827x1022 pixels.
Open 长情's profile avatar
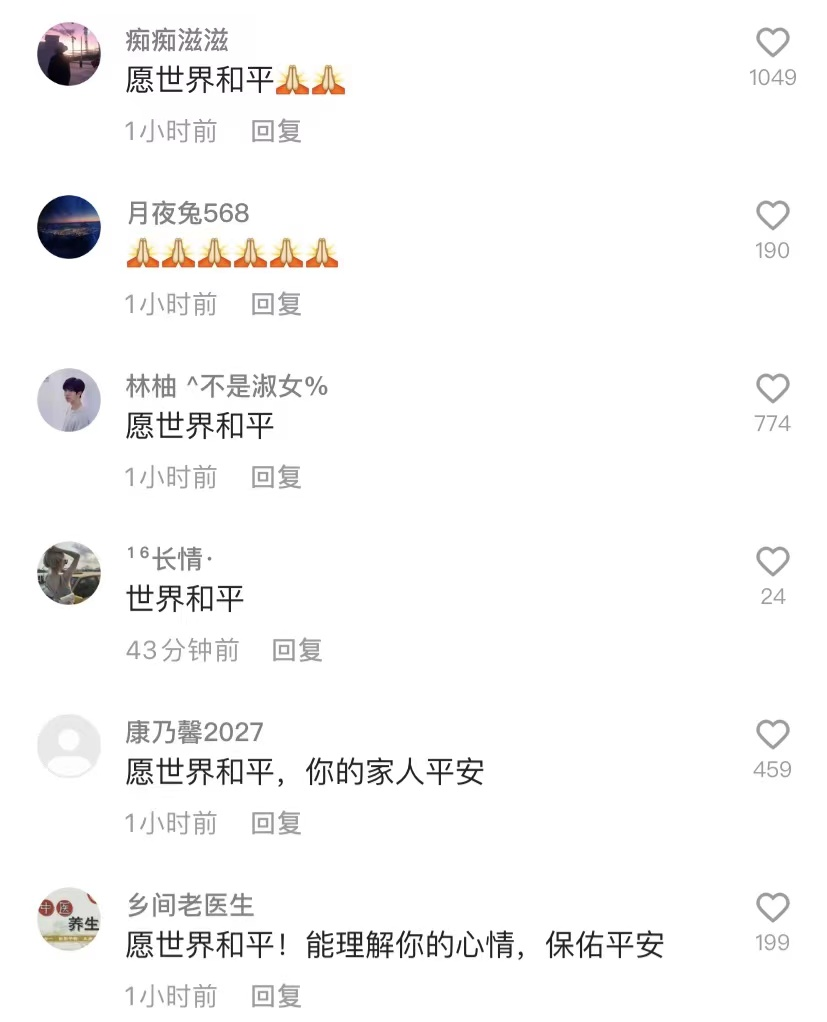pos(69,573)
